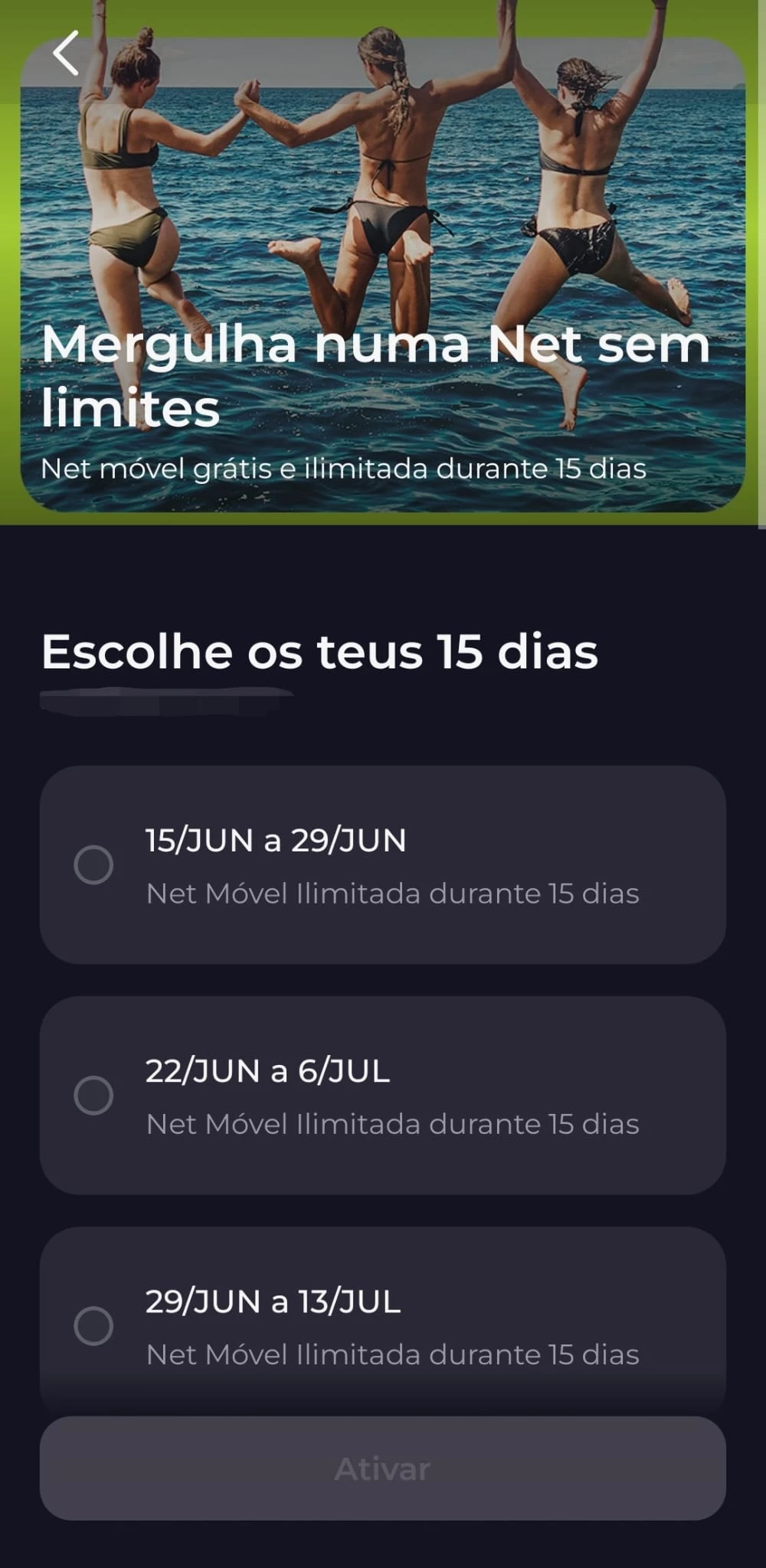Choose the 22/JUN a 6/JUL period
Screen dimensions: 766x1568
pyautogui.click(x=93, y=1096)
